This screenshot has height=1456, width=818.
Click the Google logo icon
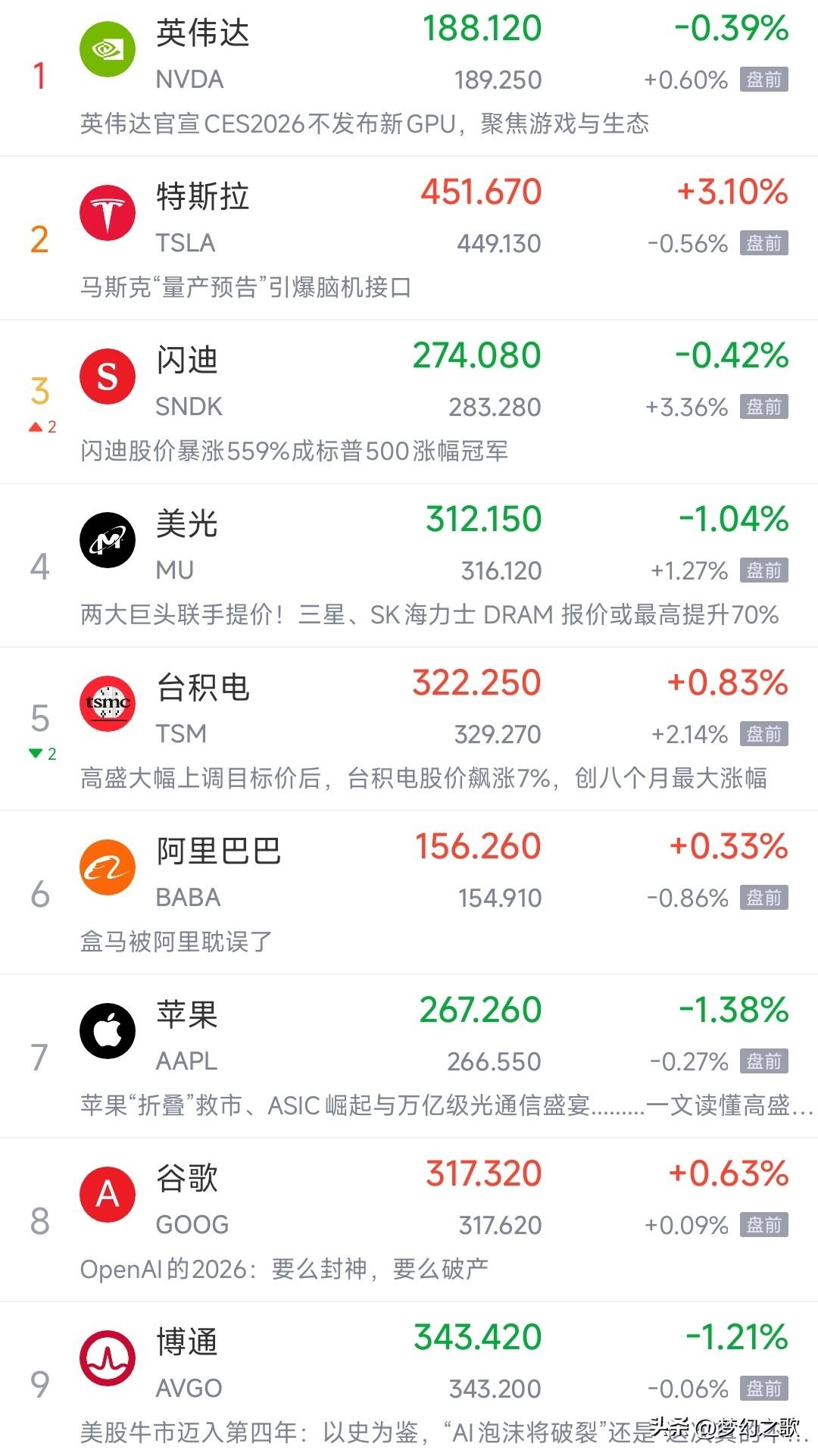[x=107, y=1194]
